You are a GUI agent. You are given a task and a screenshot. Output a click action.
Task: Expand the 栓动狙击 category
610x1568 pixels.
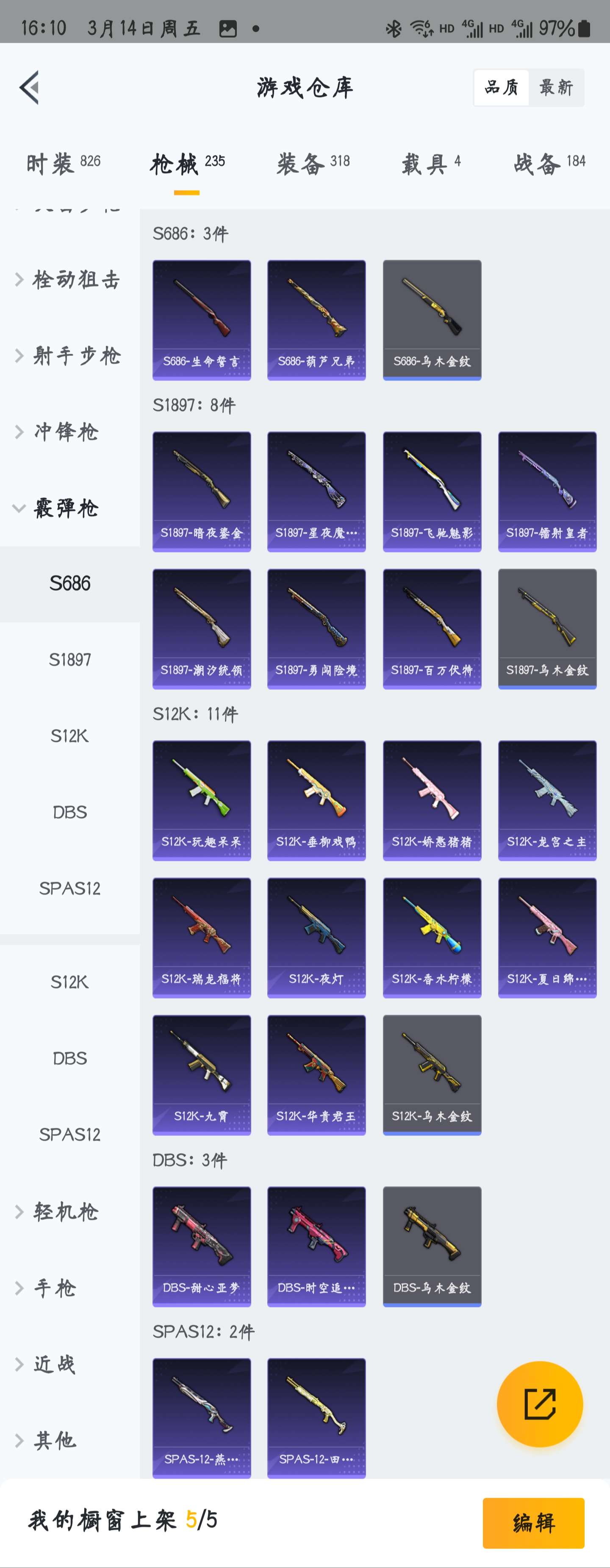tap(69, 279)
